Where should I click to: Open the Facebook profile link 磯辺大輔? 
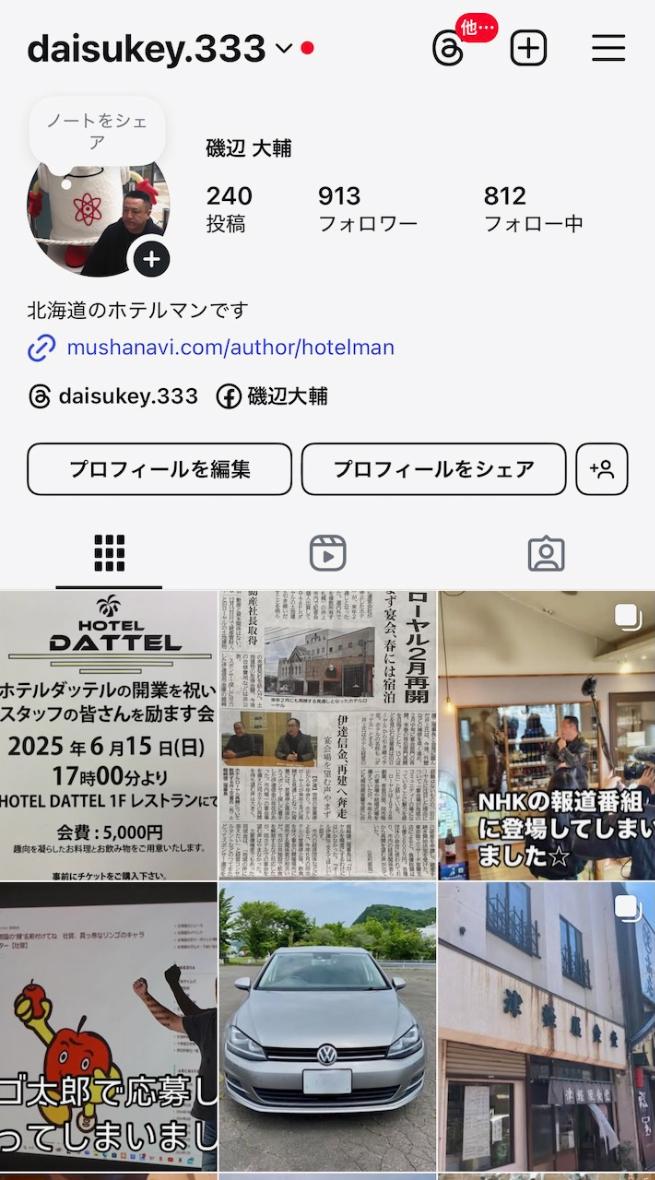tap(272, 397)
